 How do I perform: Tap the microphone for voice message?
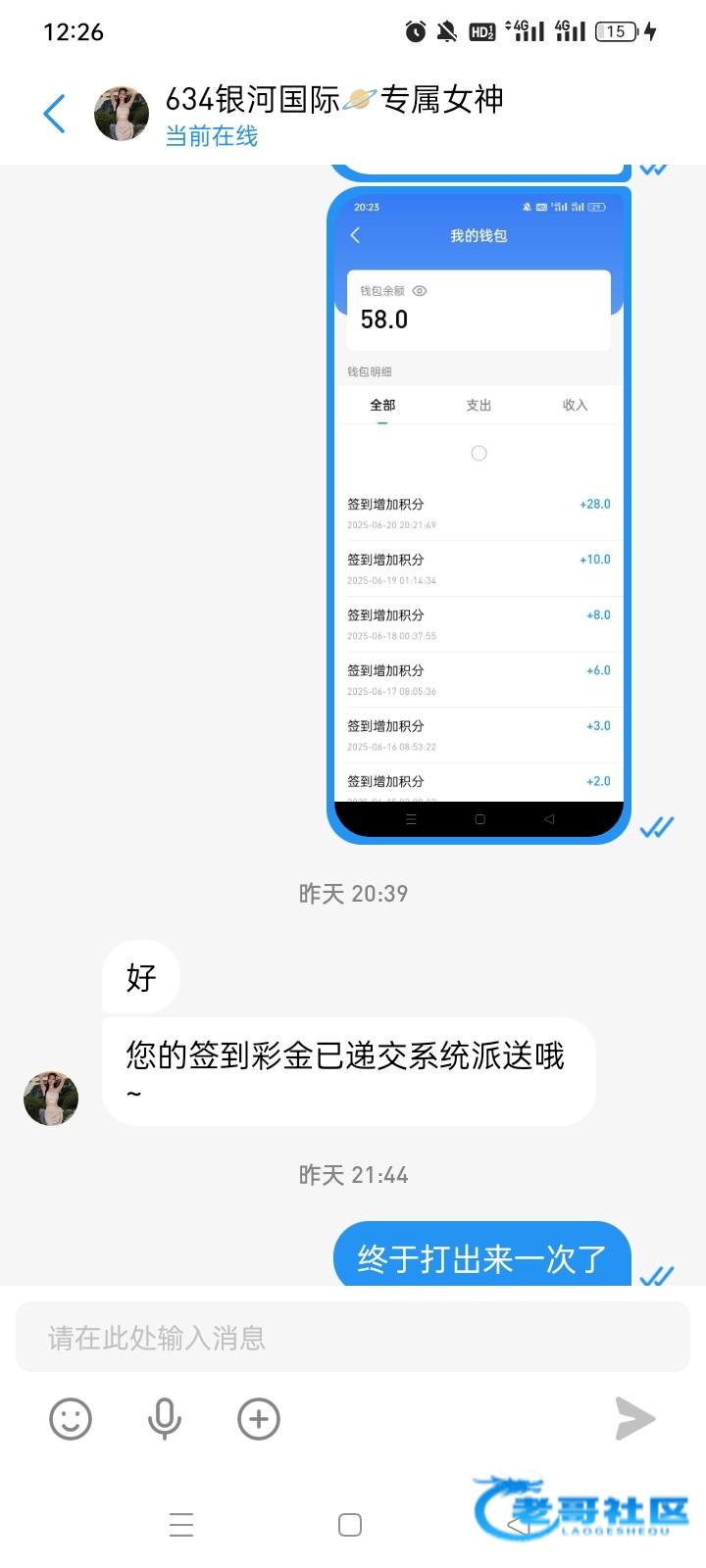tap(164, 1419)
